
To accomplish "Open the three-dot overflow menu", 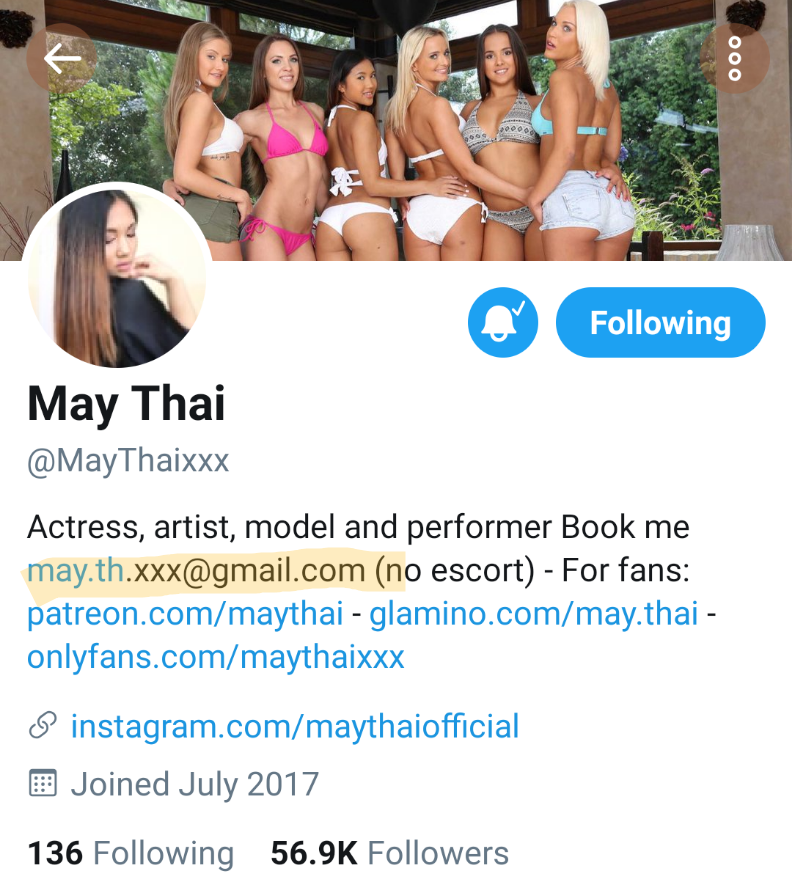I will pos(734,59).
